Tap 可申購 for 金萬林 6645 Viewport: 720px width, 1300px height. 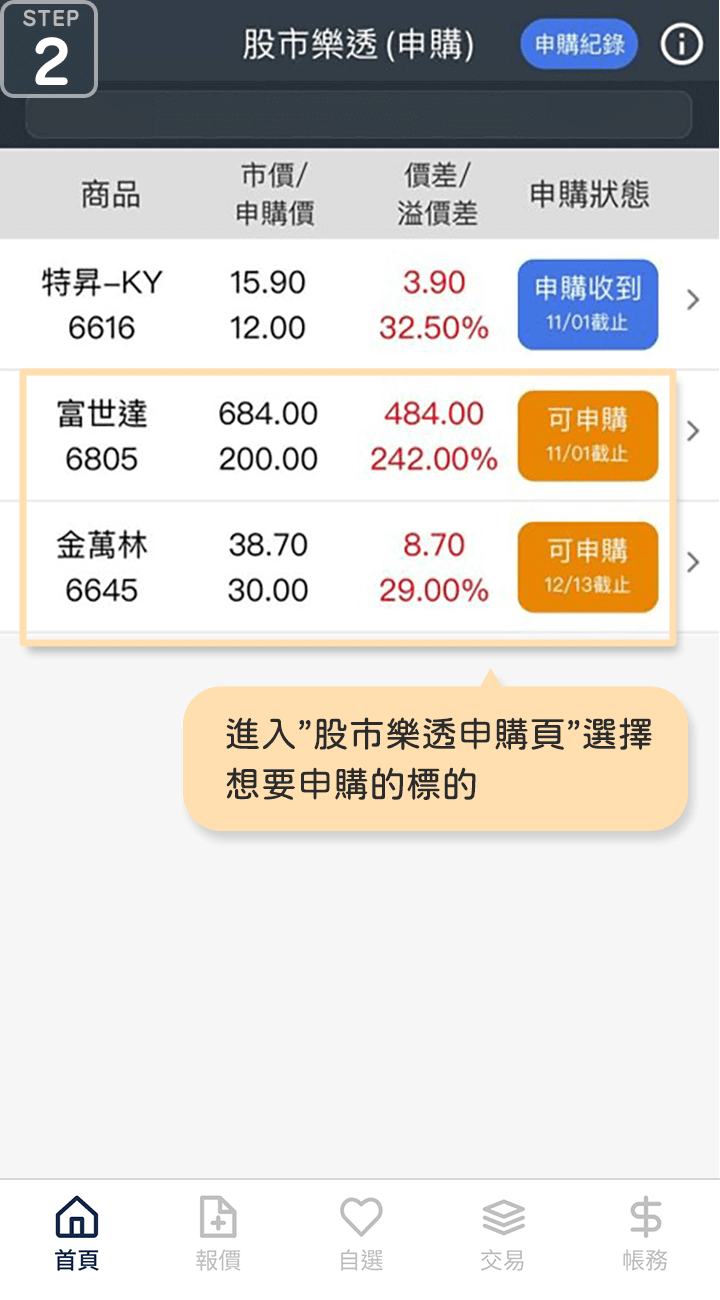point(588,567)
